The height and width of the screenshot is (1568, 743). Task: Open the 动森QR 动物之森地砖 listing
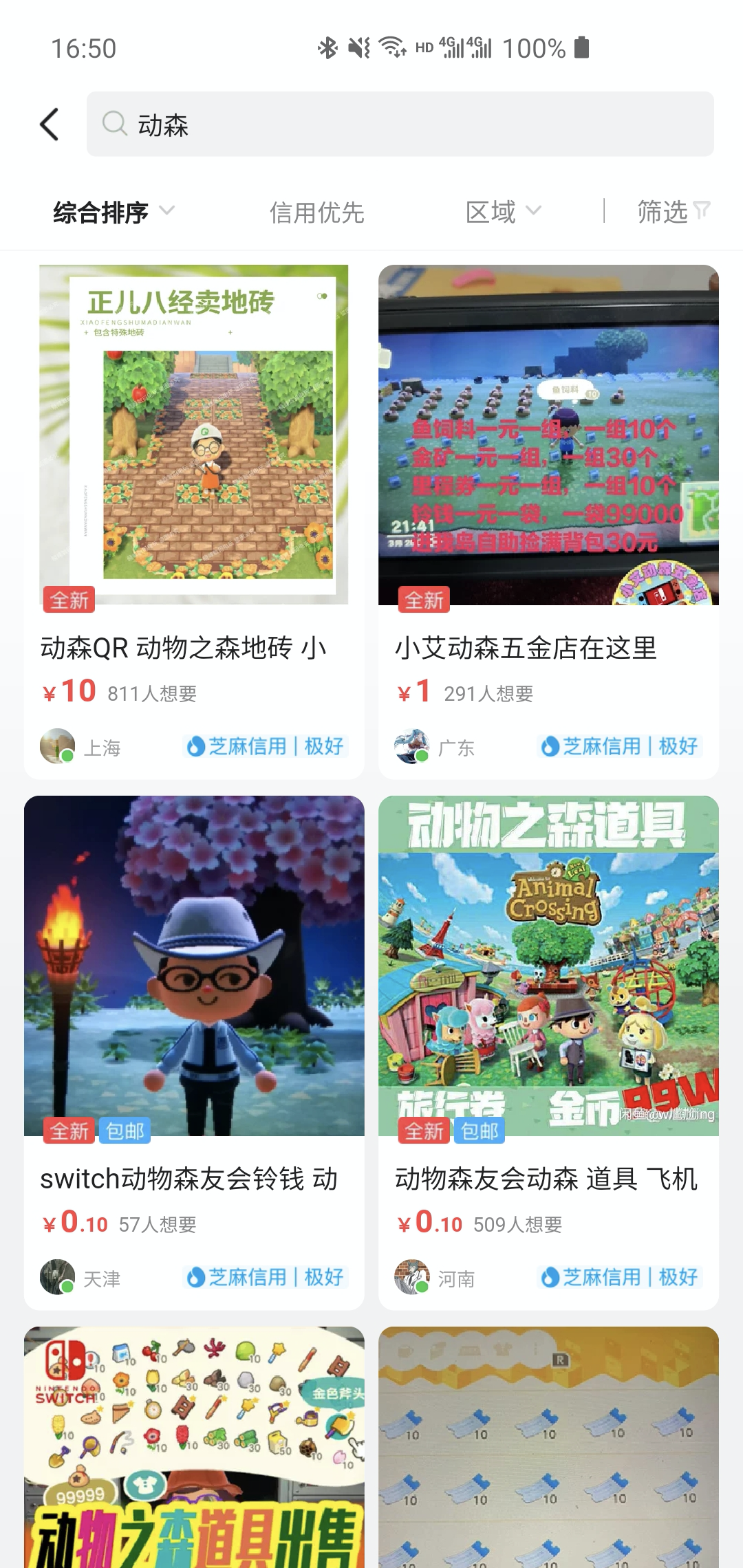(194, 521)
